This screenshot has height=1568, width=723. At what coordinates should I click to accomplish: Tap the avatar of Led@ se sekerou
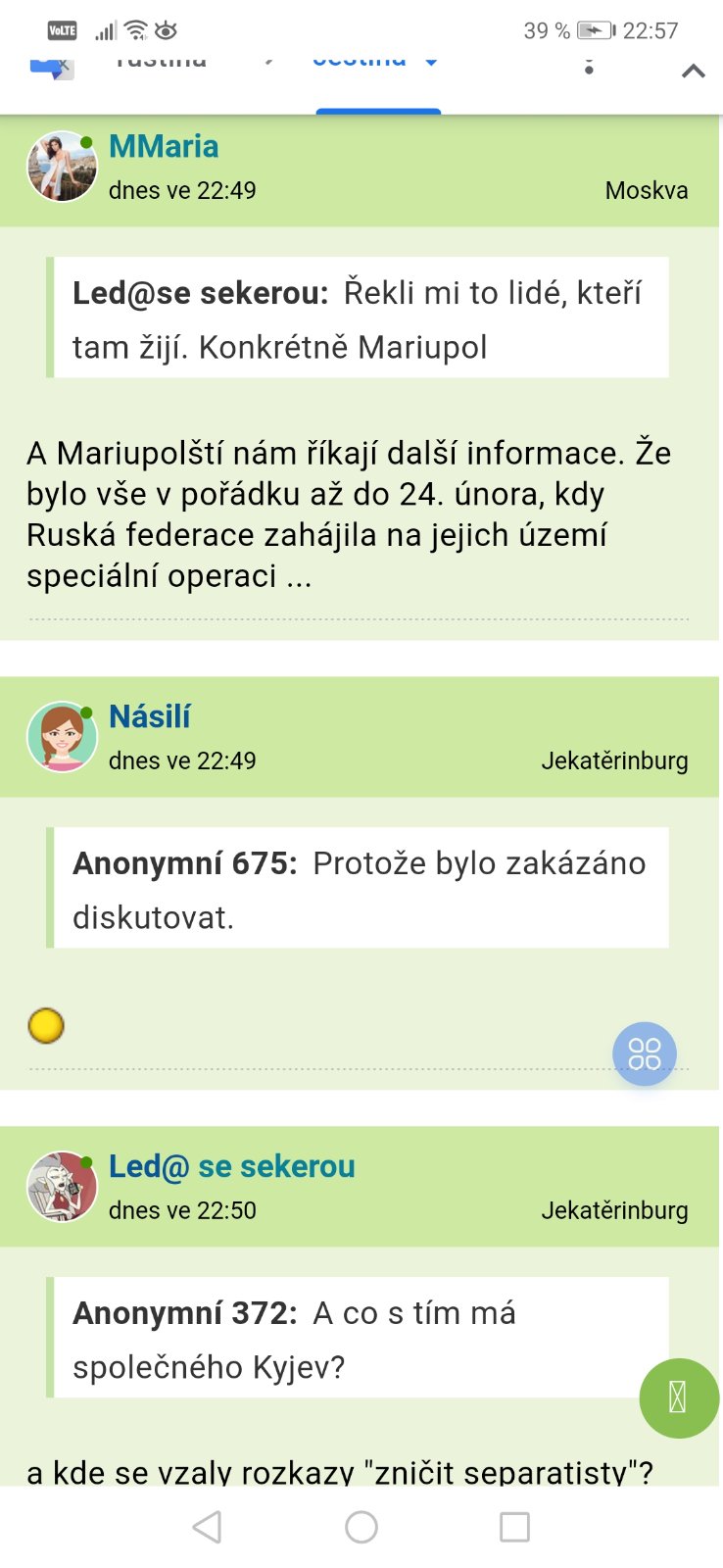(x=62, y=1187)
